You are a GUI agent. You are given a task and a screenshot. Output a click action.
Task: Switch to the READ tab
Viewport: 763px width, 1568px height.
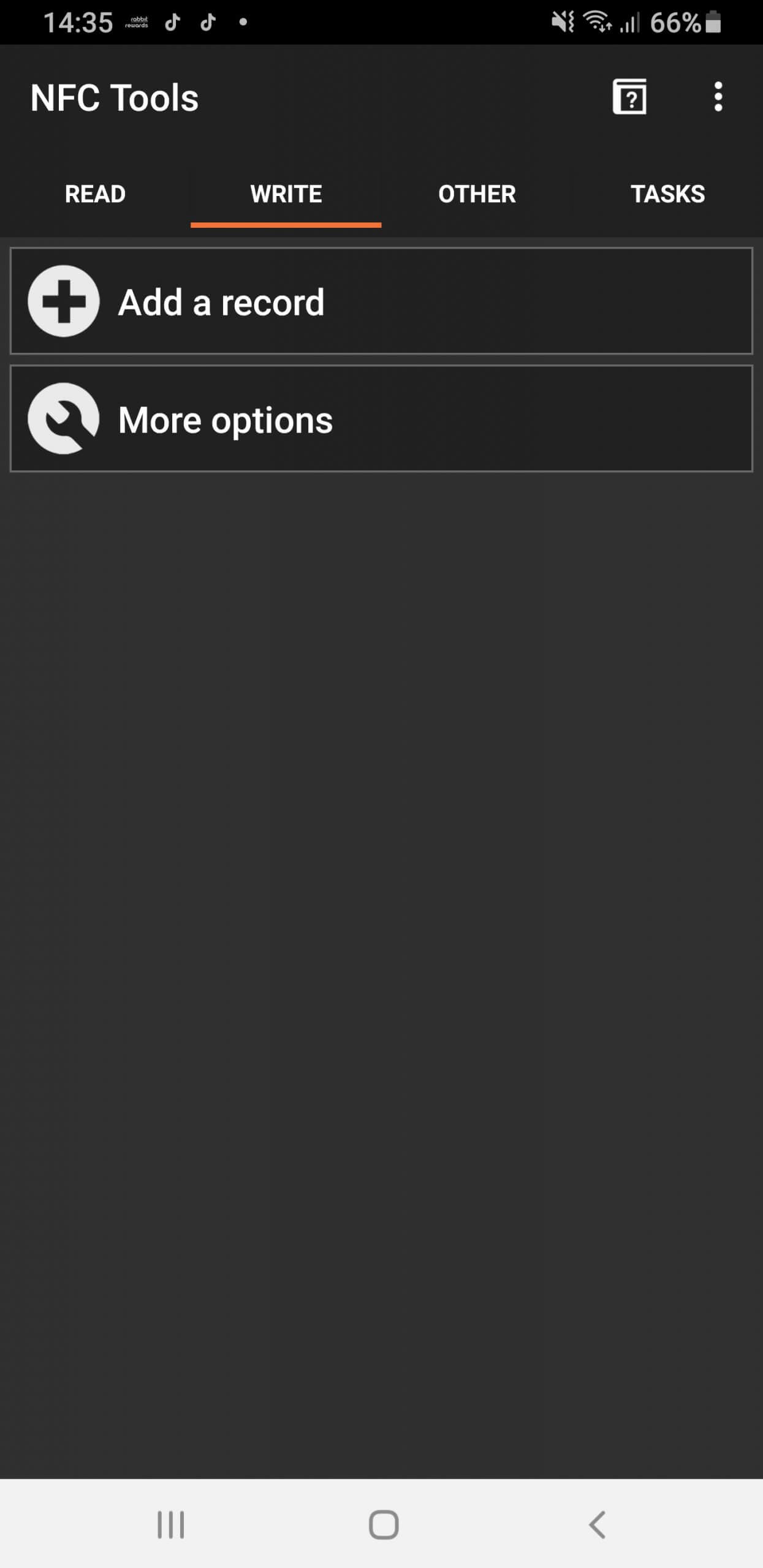pyautogui.click(x=95, y=194)
